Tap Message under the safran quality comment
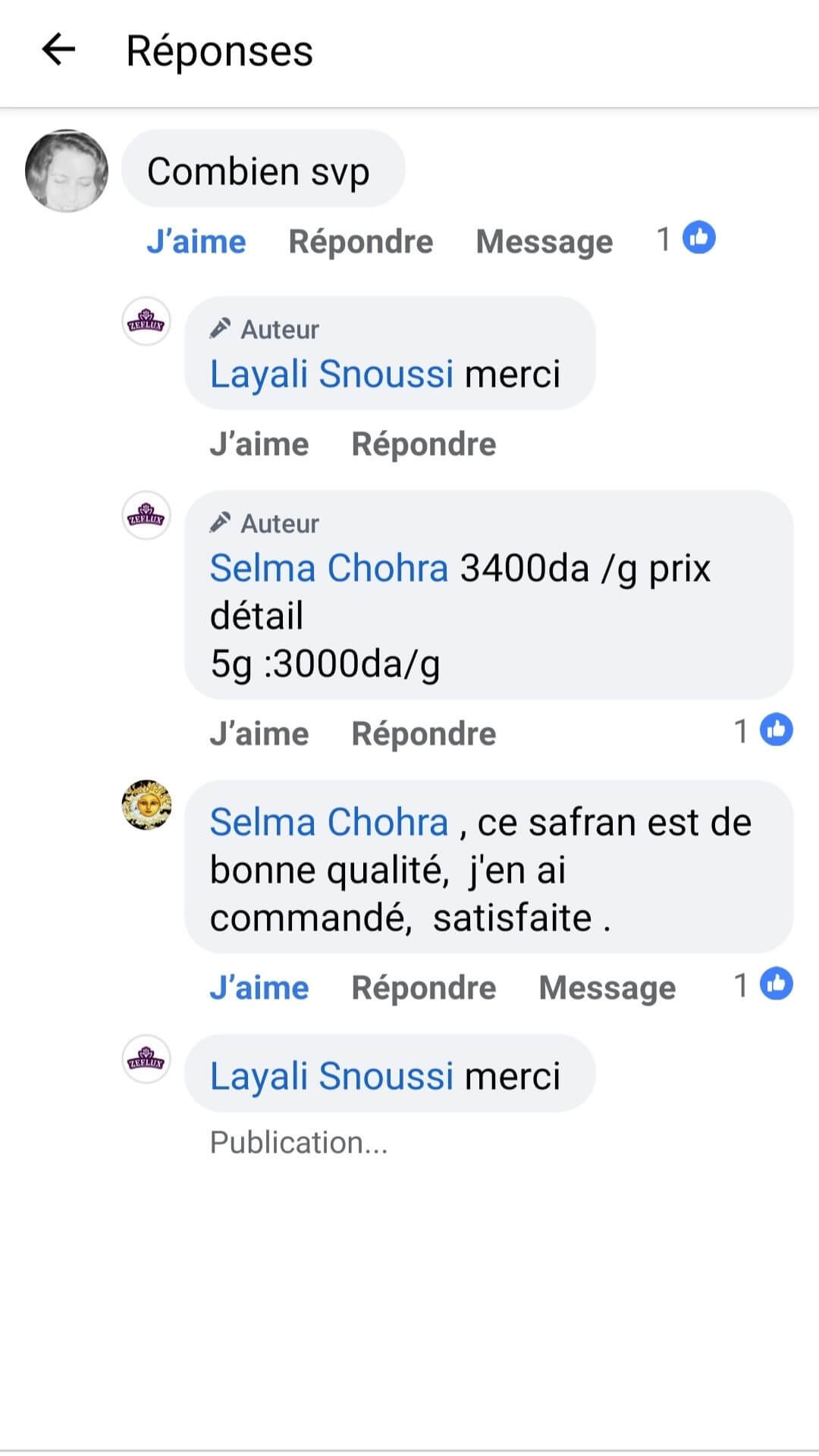The width and height of the screenshot is (819, 1456). 607,988
